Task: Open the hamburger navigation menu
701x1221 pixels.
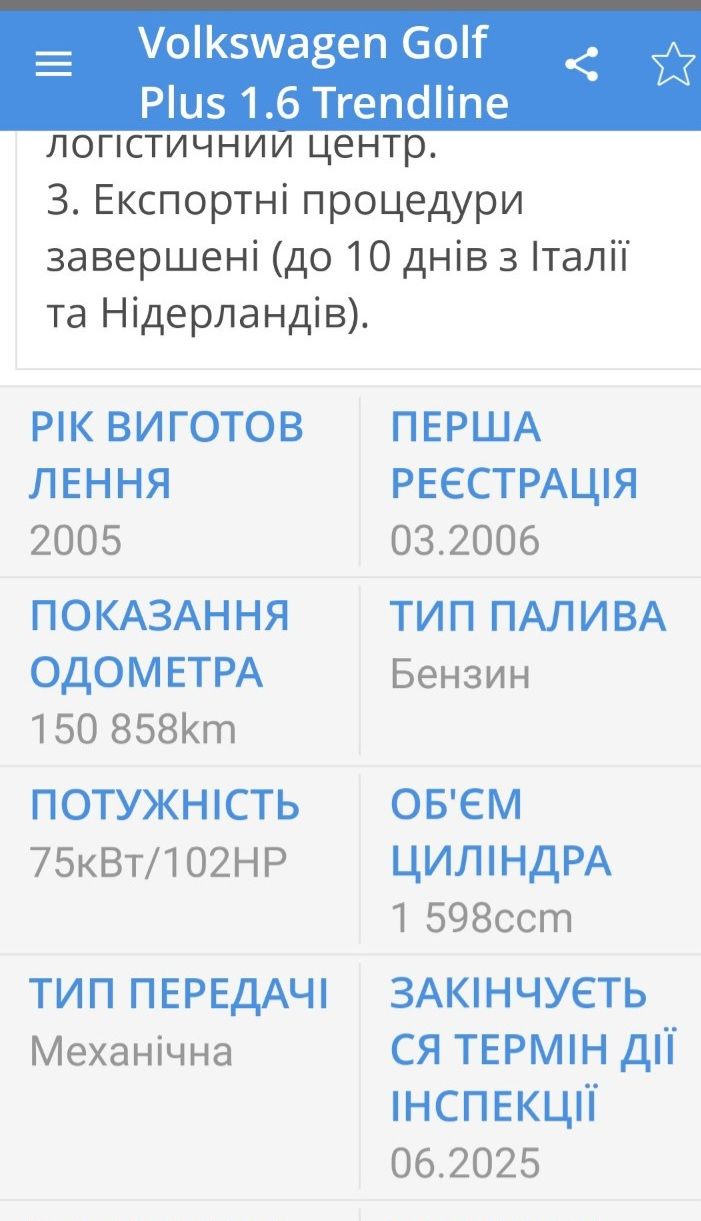Action: [53, 65]
